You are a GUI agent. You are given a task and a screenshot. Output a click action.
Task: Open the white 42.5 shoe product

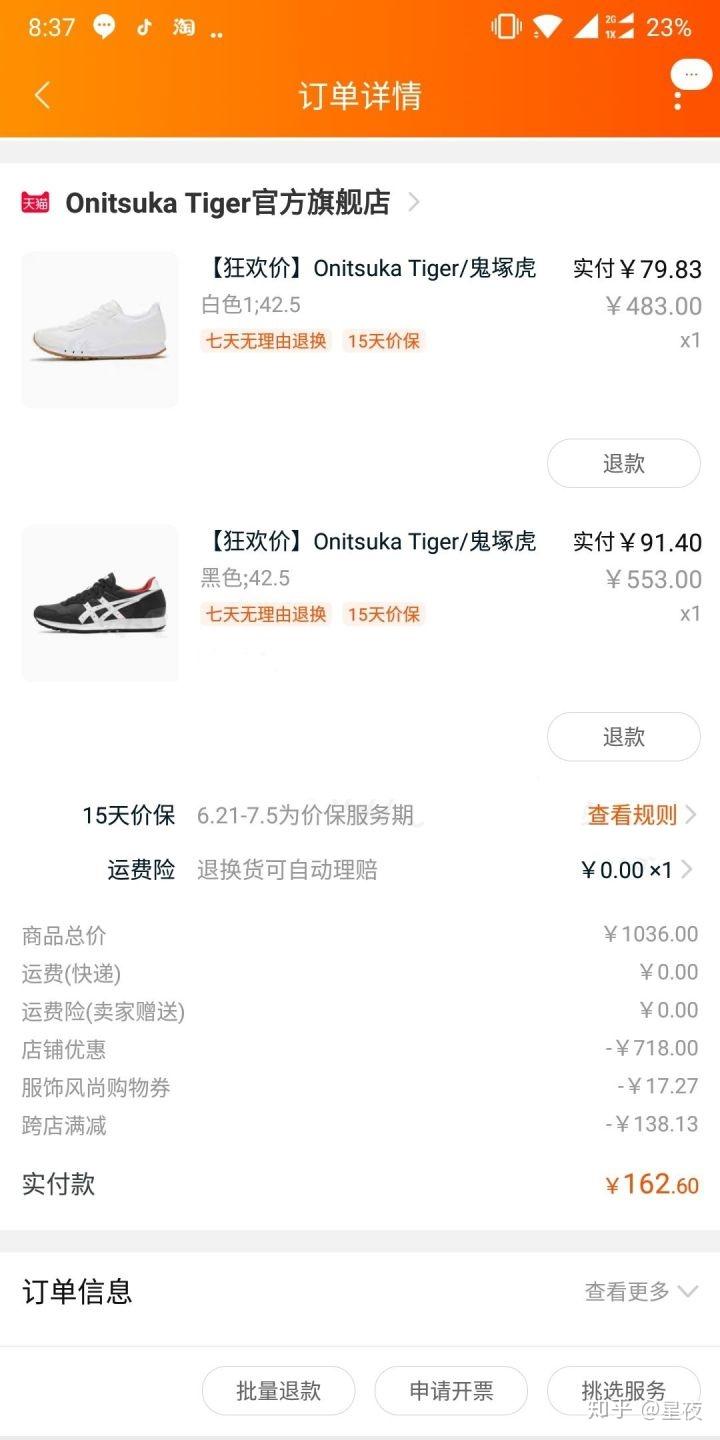point(100,329)
